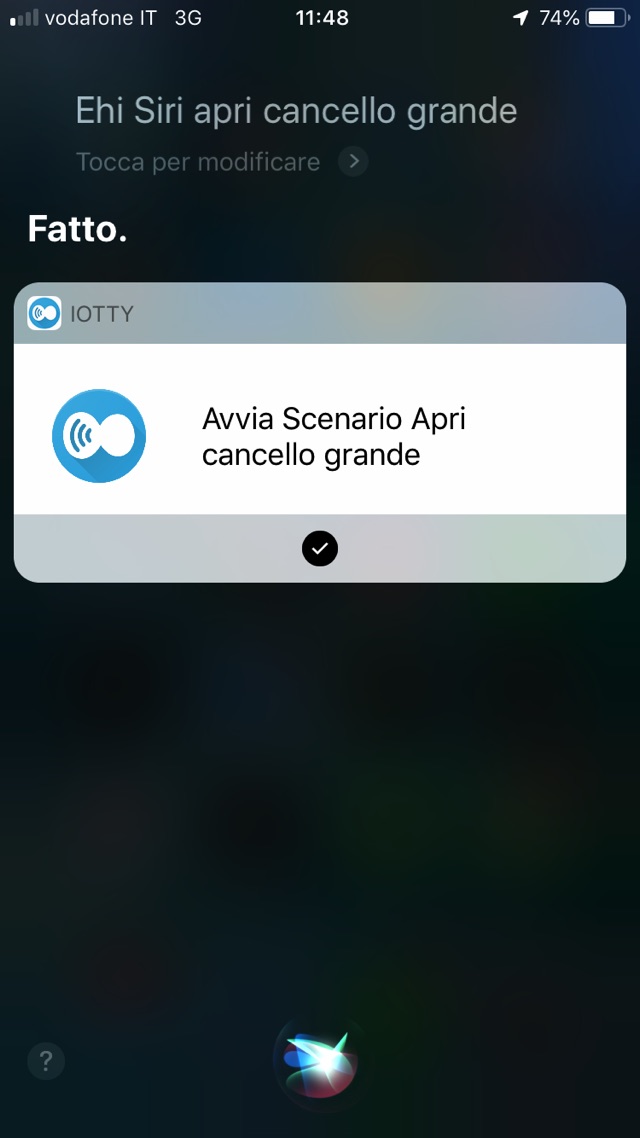640x1138 pixels.
Task: Open the Siri help question mark
Action: coord(46,1060)
